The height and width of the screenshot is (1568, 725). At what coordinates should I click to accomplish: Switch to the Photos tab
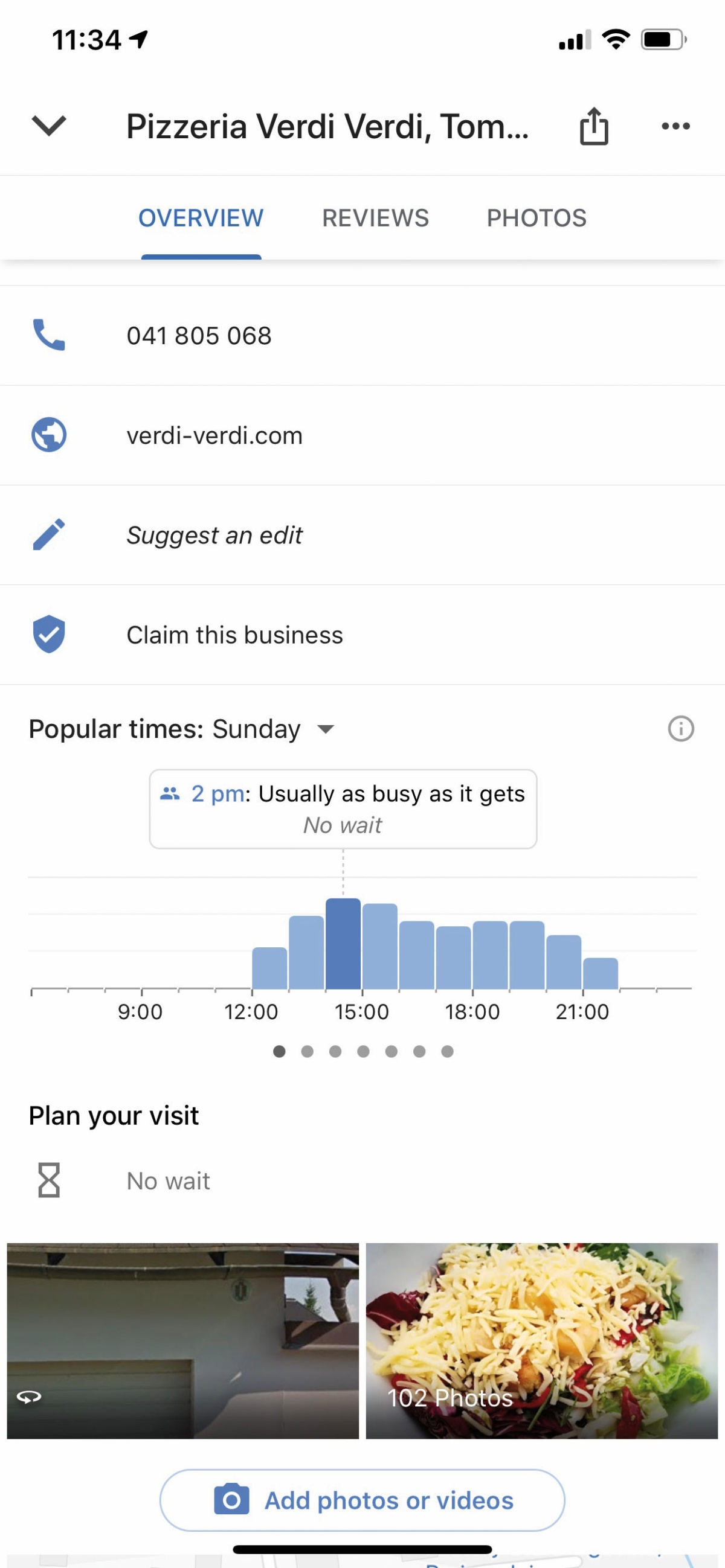click(x=536, y=218)
